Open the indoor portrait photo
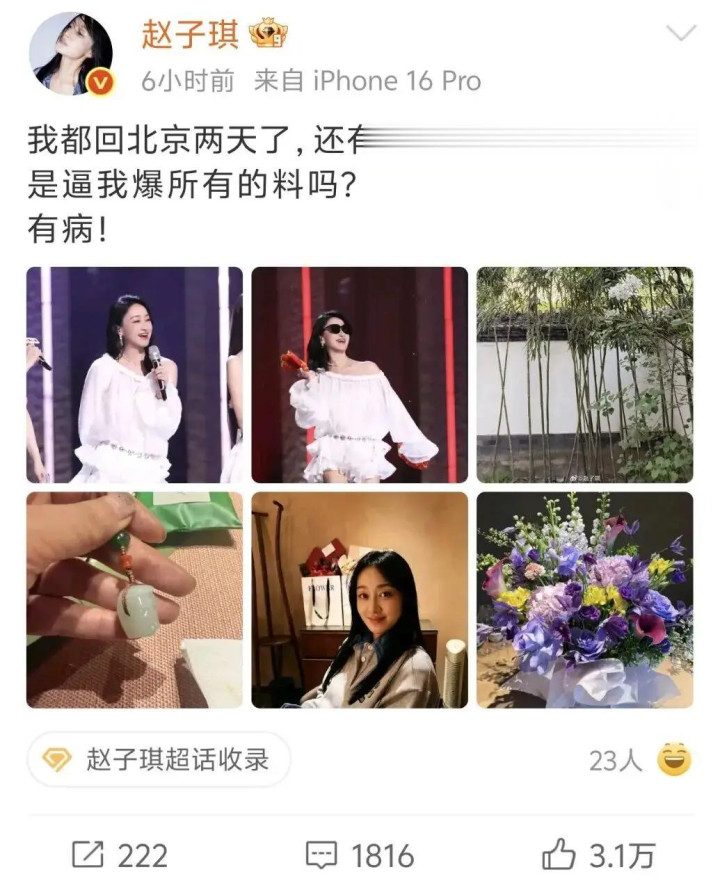This screenshot has height=890, width=720. [359, 600]
